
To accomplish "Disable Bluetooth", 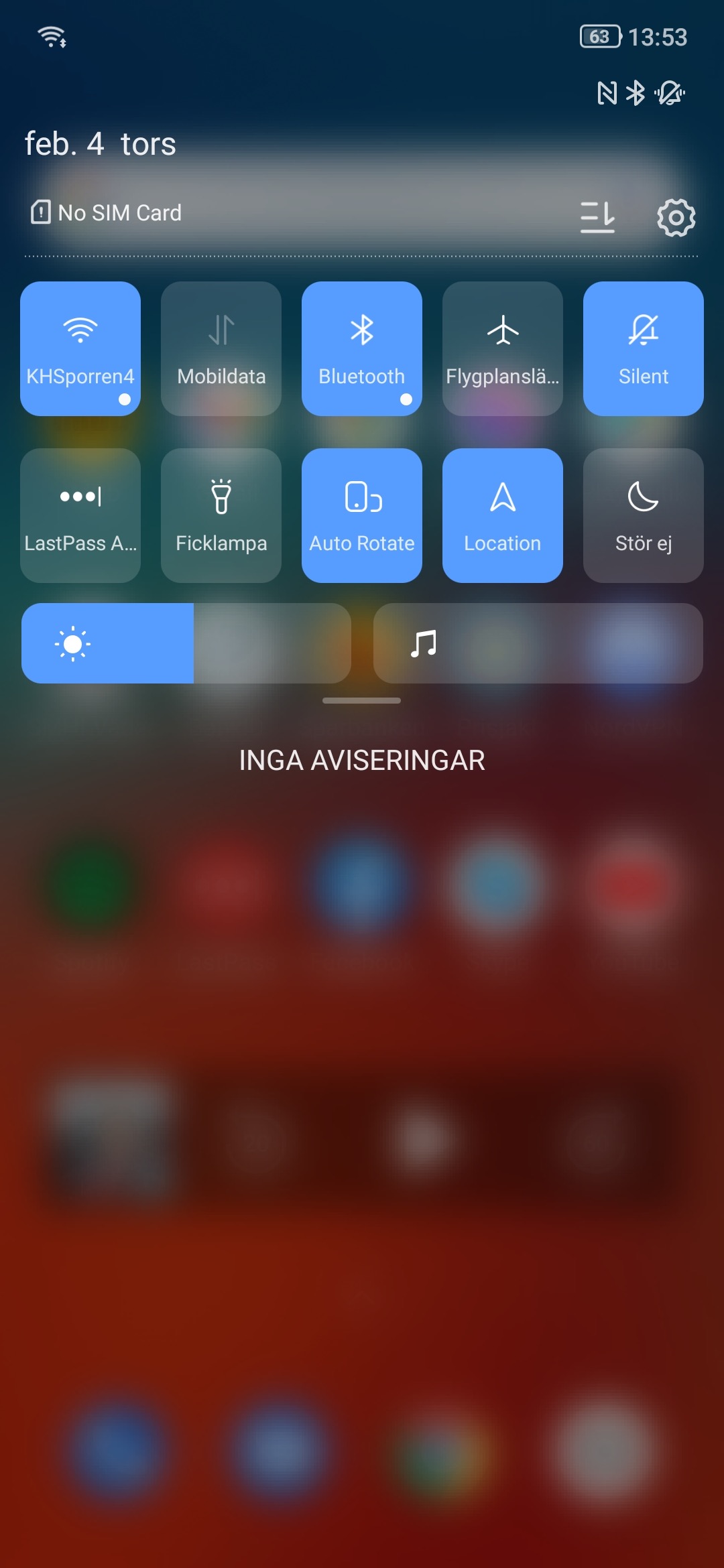I will pyautogui.click(x=362, y=348).
